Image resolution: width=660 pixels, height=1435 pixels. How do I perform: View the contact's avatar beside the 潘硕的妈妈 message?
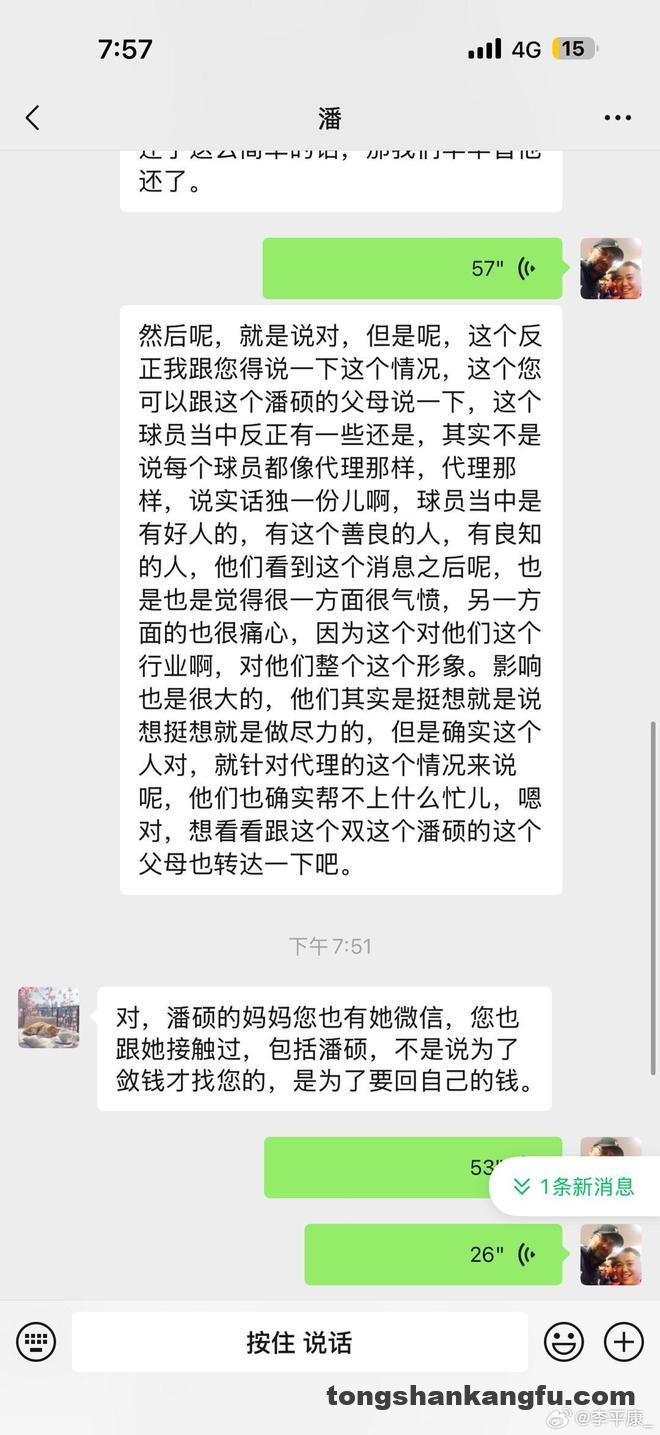48,1017
